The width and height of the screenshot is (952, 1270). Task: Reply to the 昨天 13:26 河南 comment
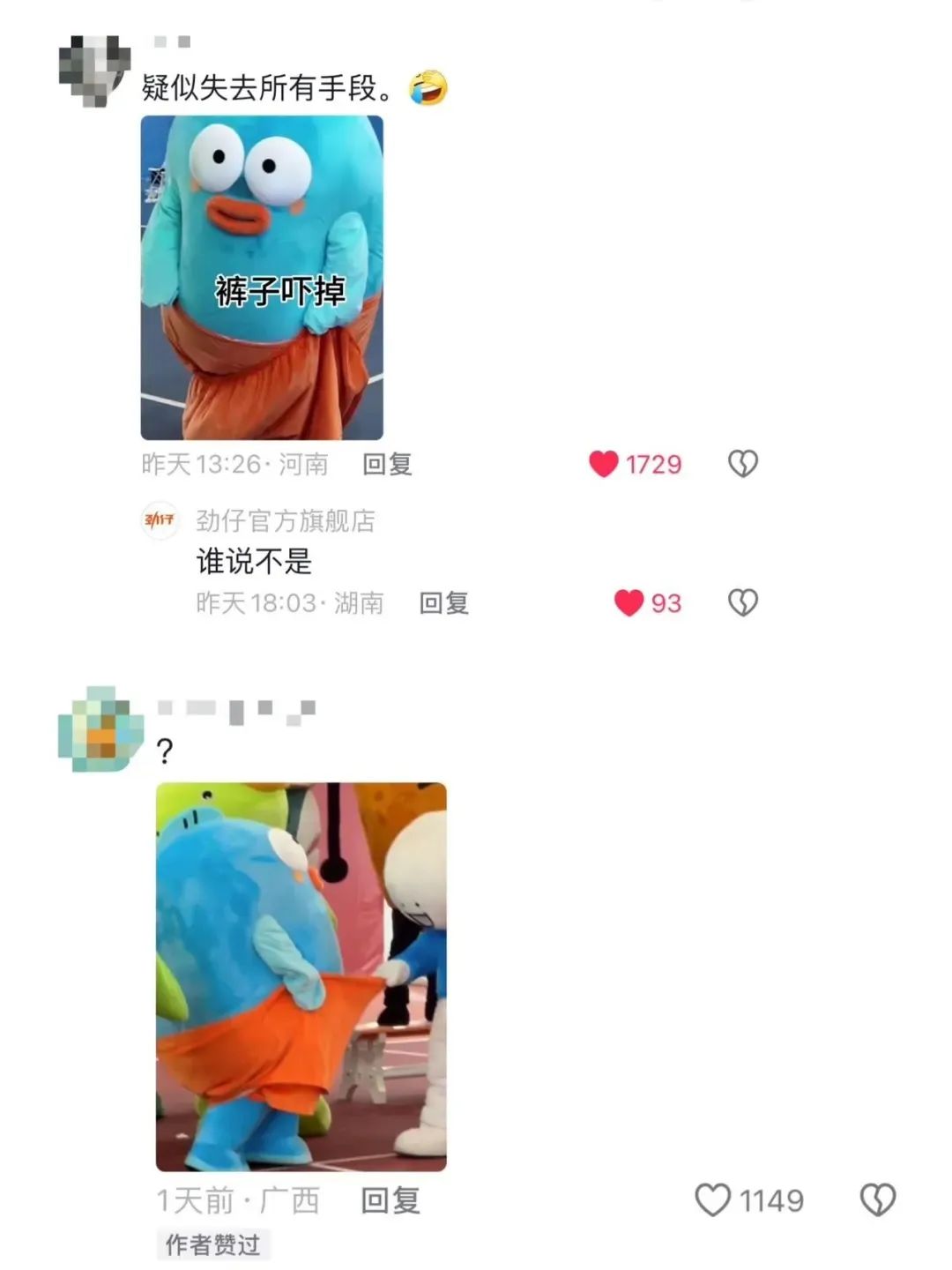coord(388,464)
